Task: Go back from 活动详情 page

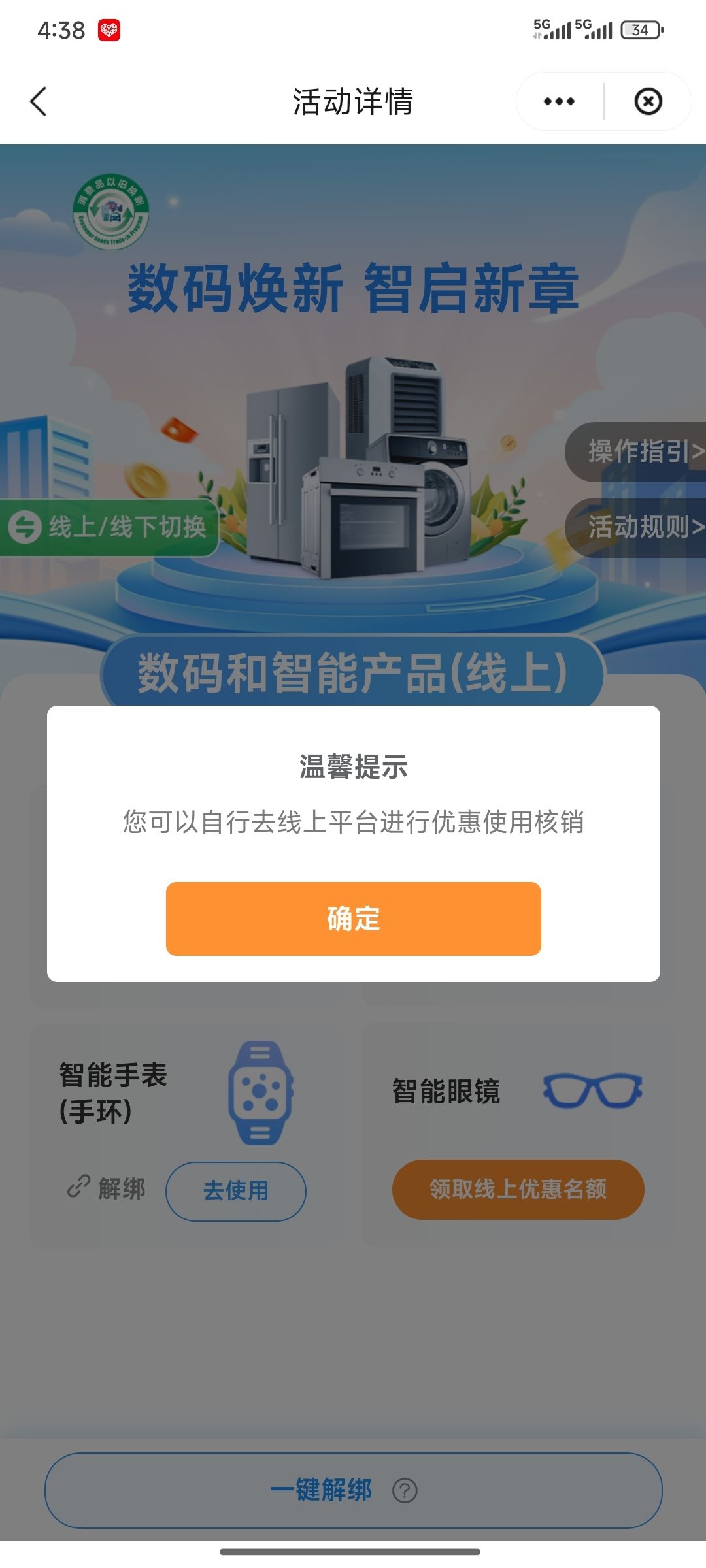Action: point(39,102)
